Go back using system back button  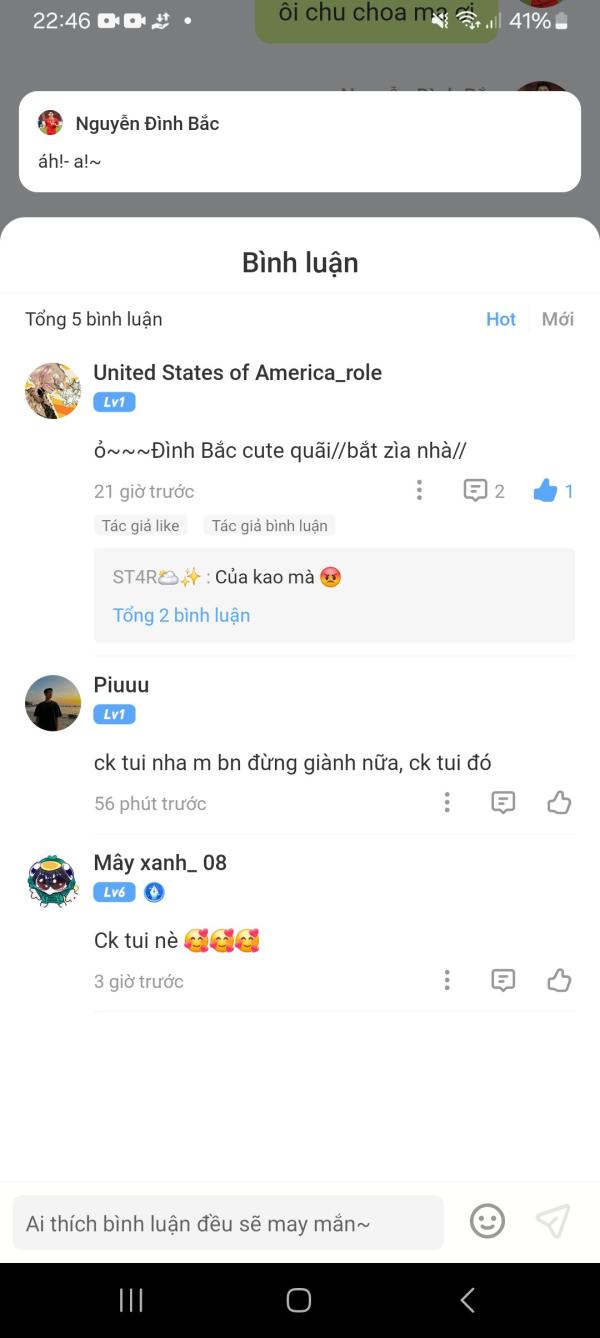tap(466, 1300)
